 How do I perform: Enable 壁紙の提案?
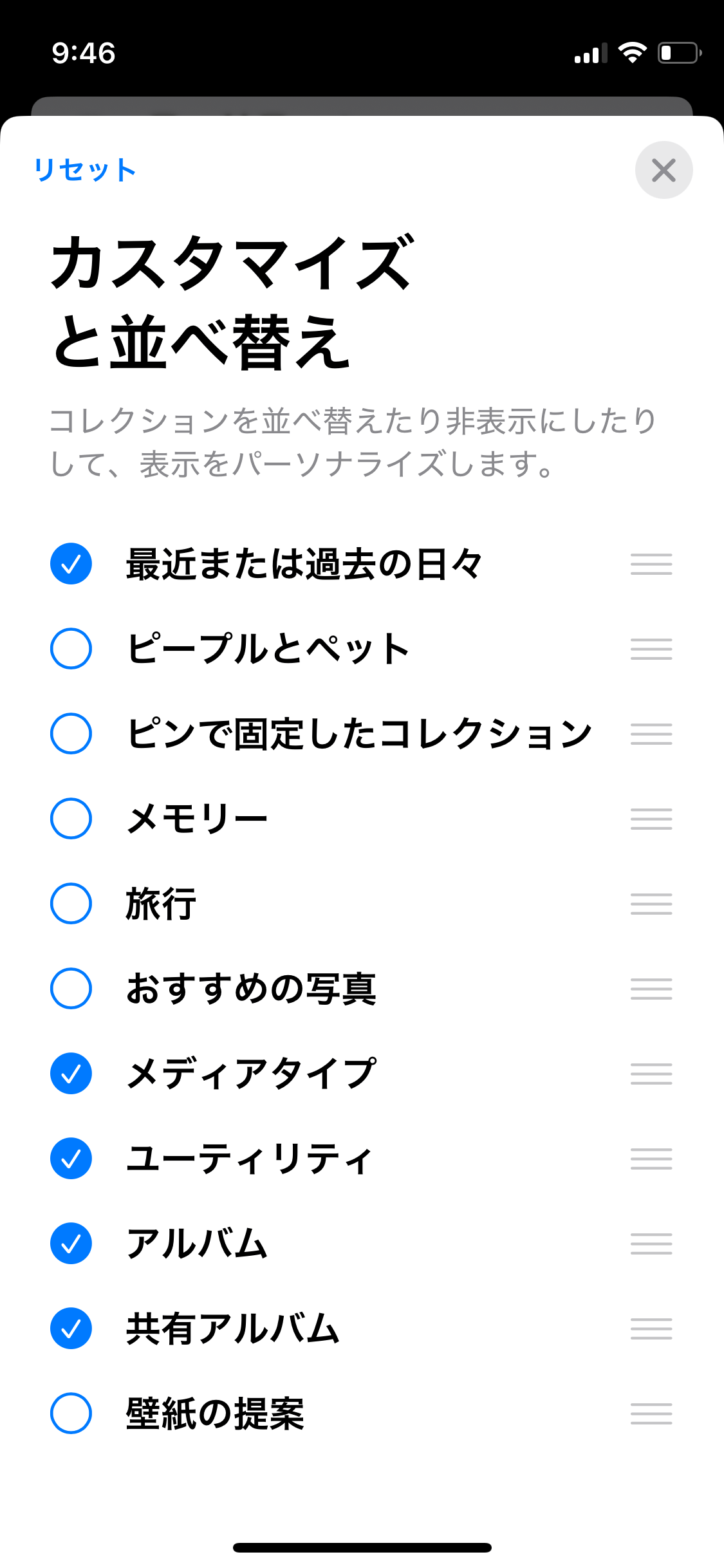(x=71, y=1414)
